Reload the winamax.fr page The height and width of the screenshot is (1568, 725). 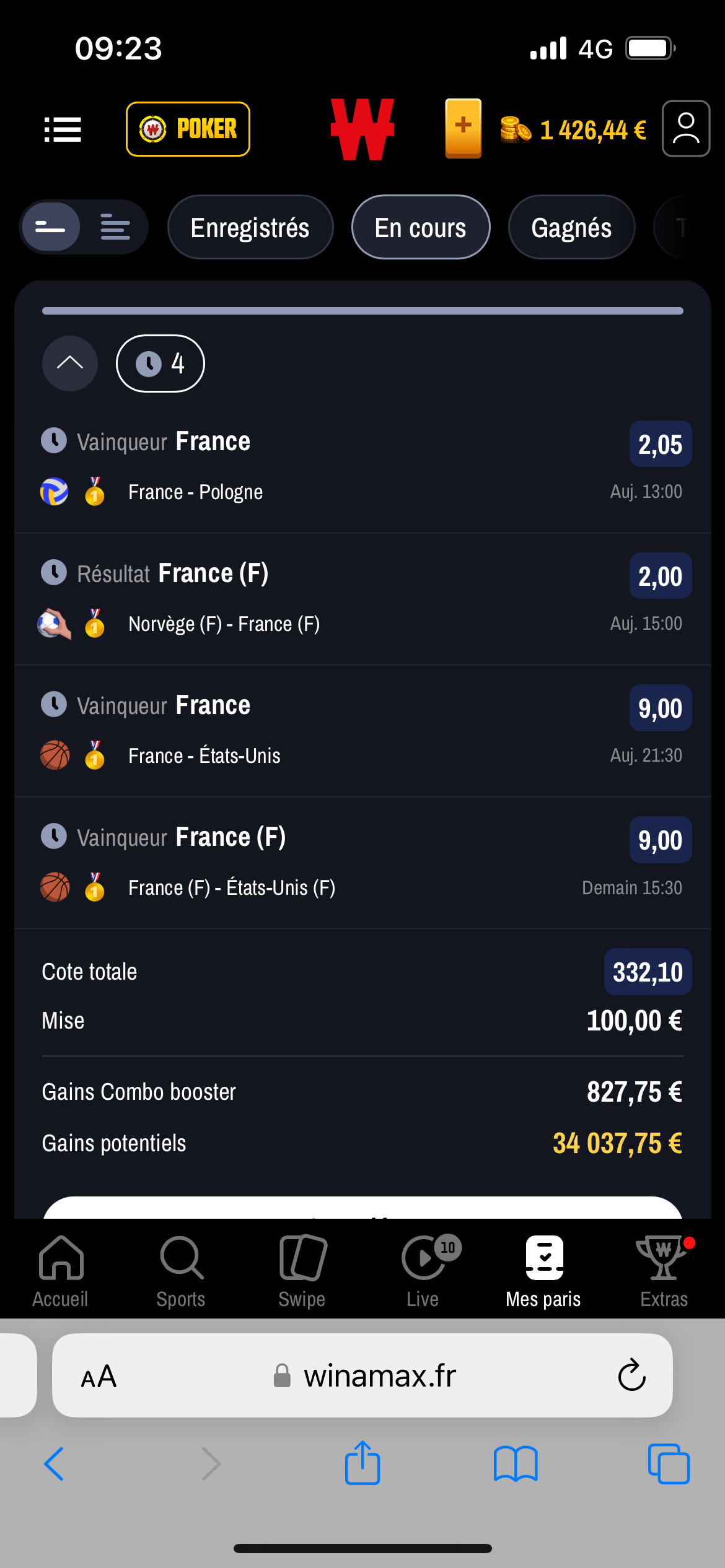pyautogui.click(x=631, y=1375)
